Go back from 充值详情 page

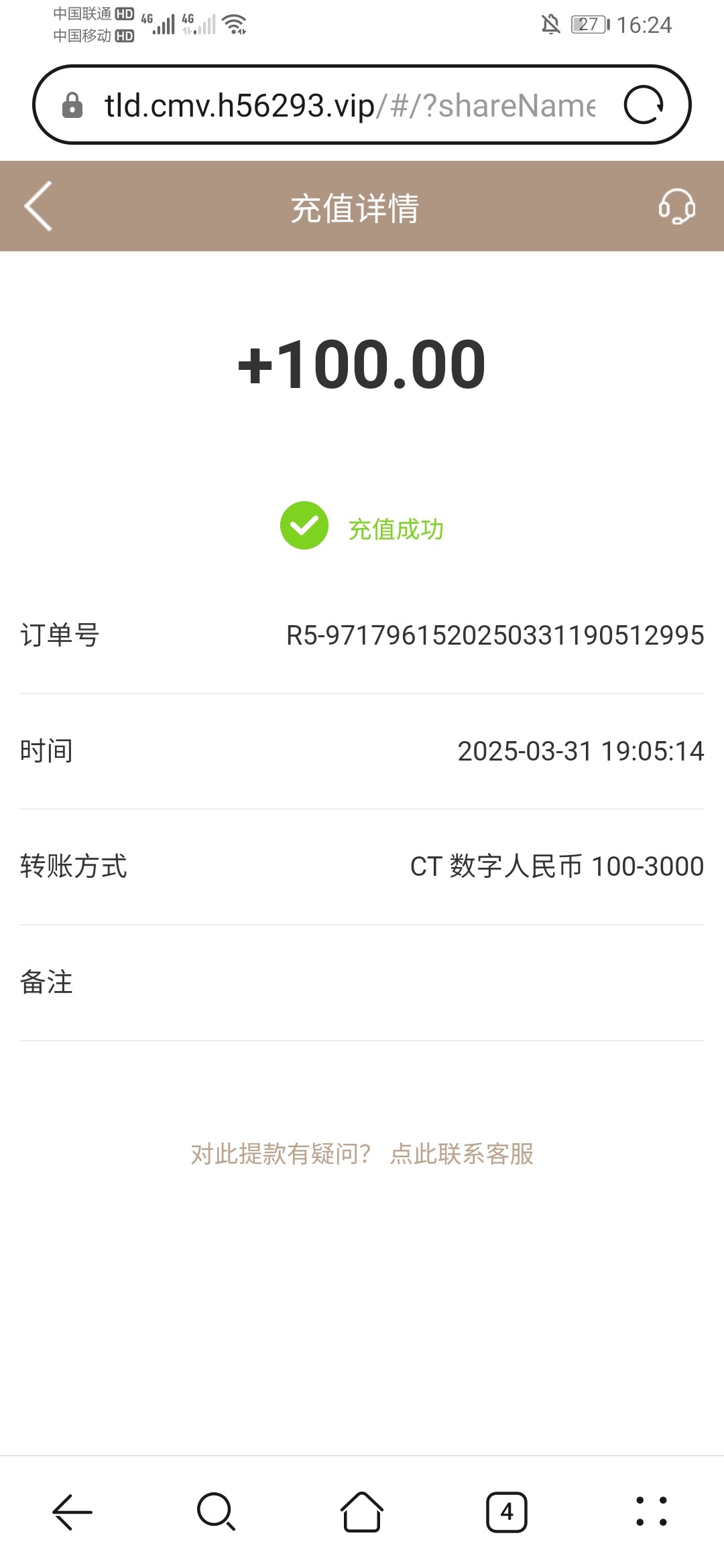pyautogui.click(x=38, y=206)
